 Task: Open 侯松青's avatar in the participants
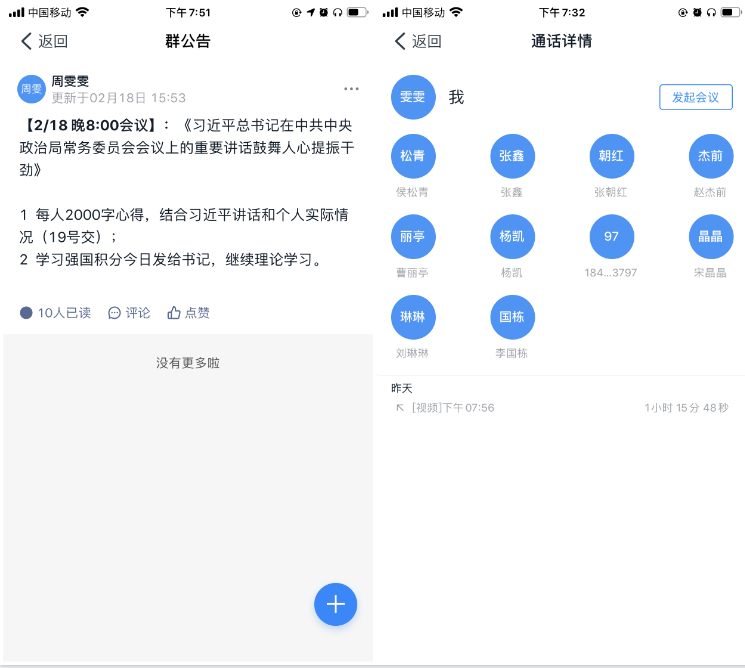413,156
